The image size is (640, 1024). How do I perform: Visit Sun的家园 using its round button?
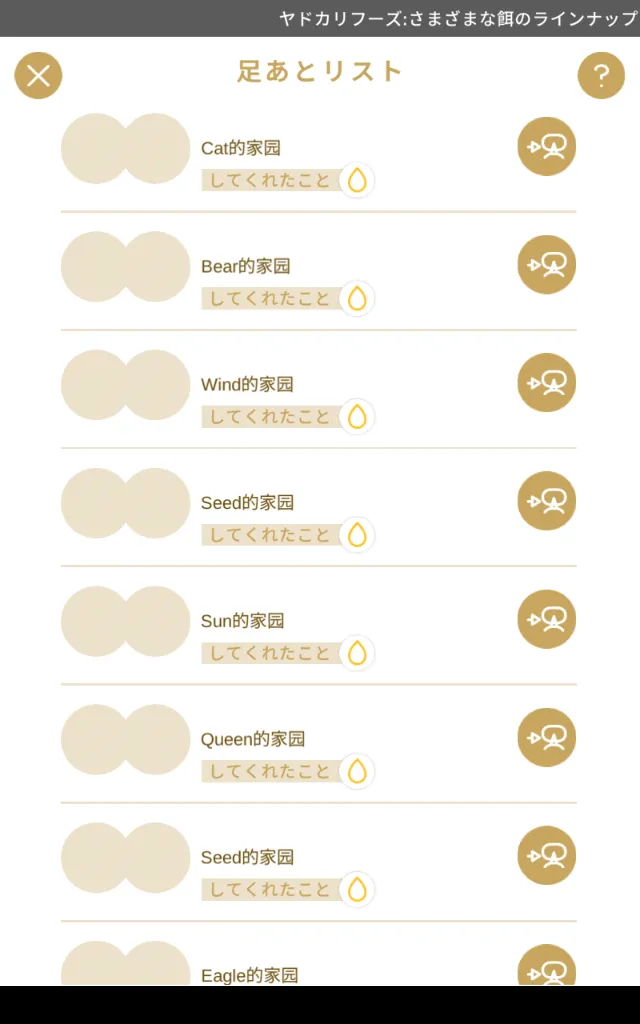click(x=547, y=619)
